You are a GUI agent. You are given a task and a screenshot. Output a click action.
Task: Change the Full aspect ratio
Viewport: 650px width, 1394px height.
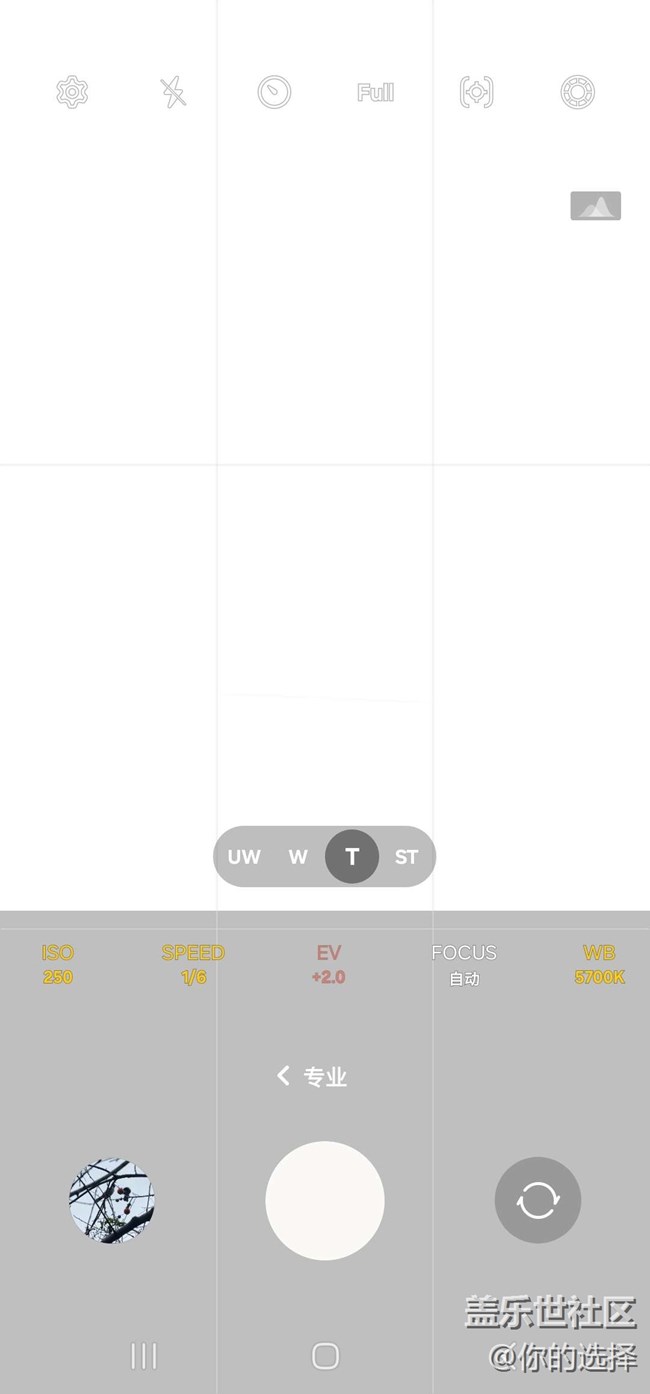tap(375, 93)
